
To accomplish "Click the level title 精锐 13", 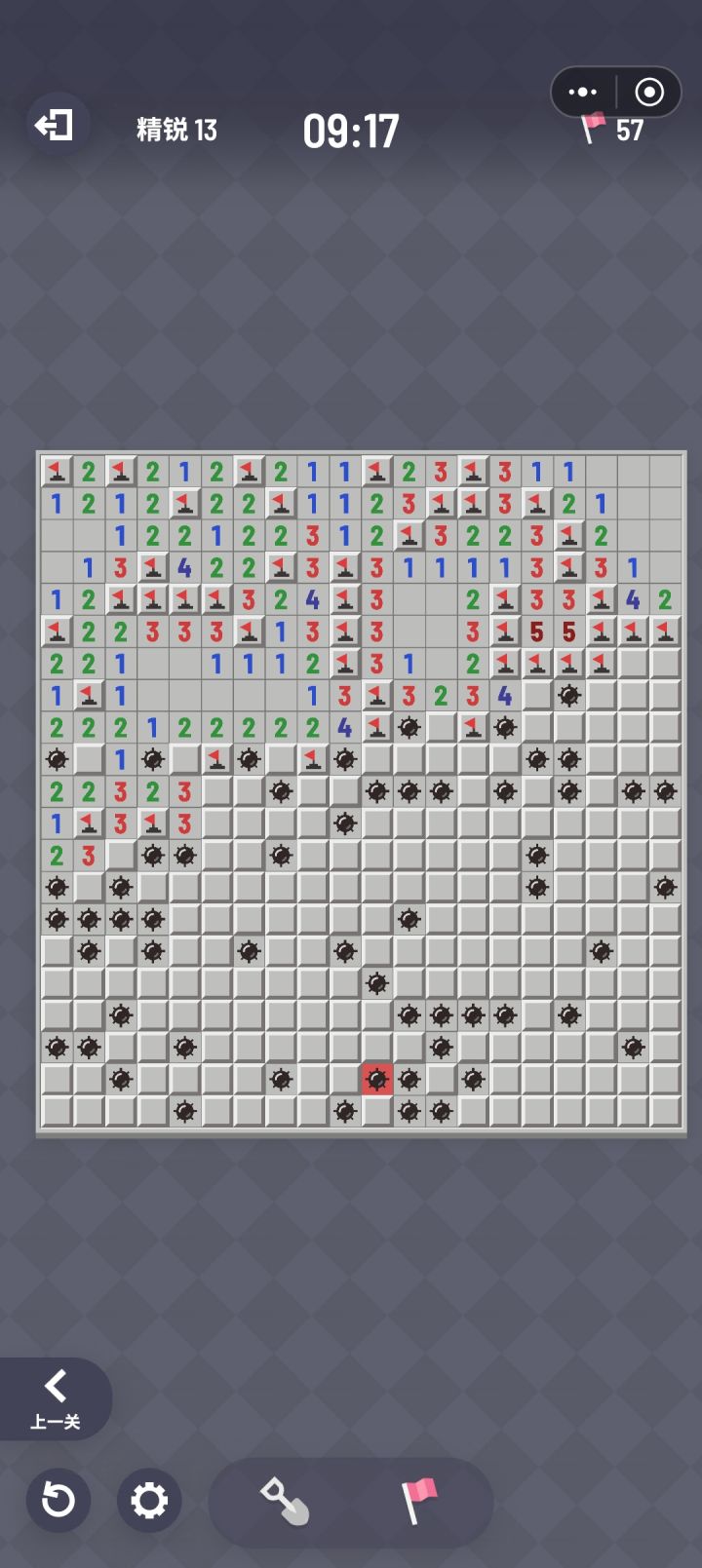I will point(175,130).
